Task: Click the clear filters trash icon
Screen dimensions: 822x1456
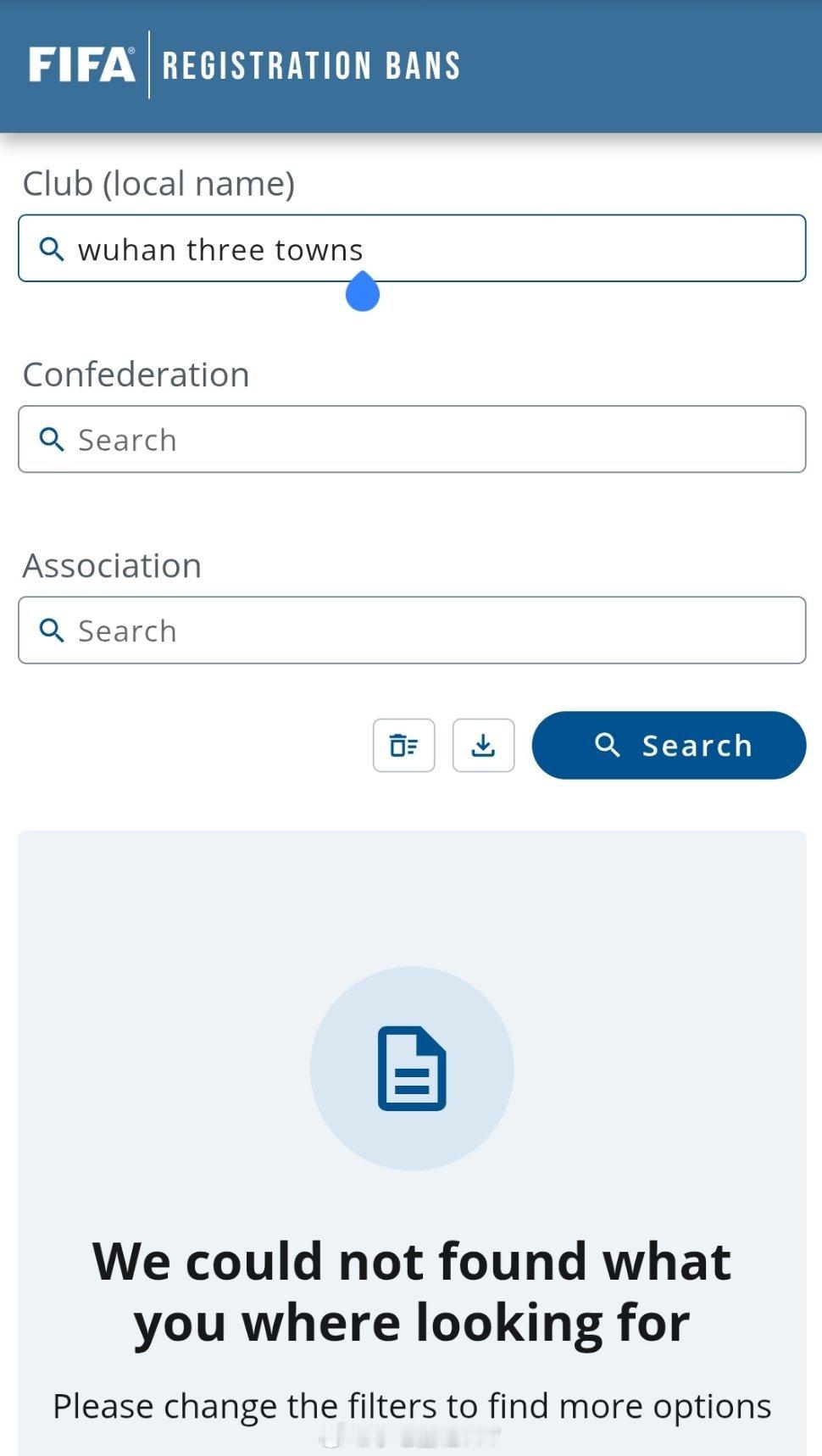Action: [403, 745]
